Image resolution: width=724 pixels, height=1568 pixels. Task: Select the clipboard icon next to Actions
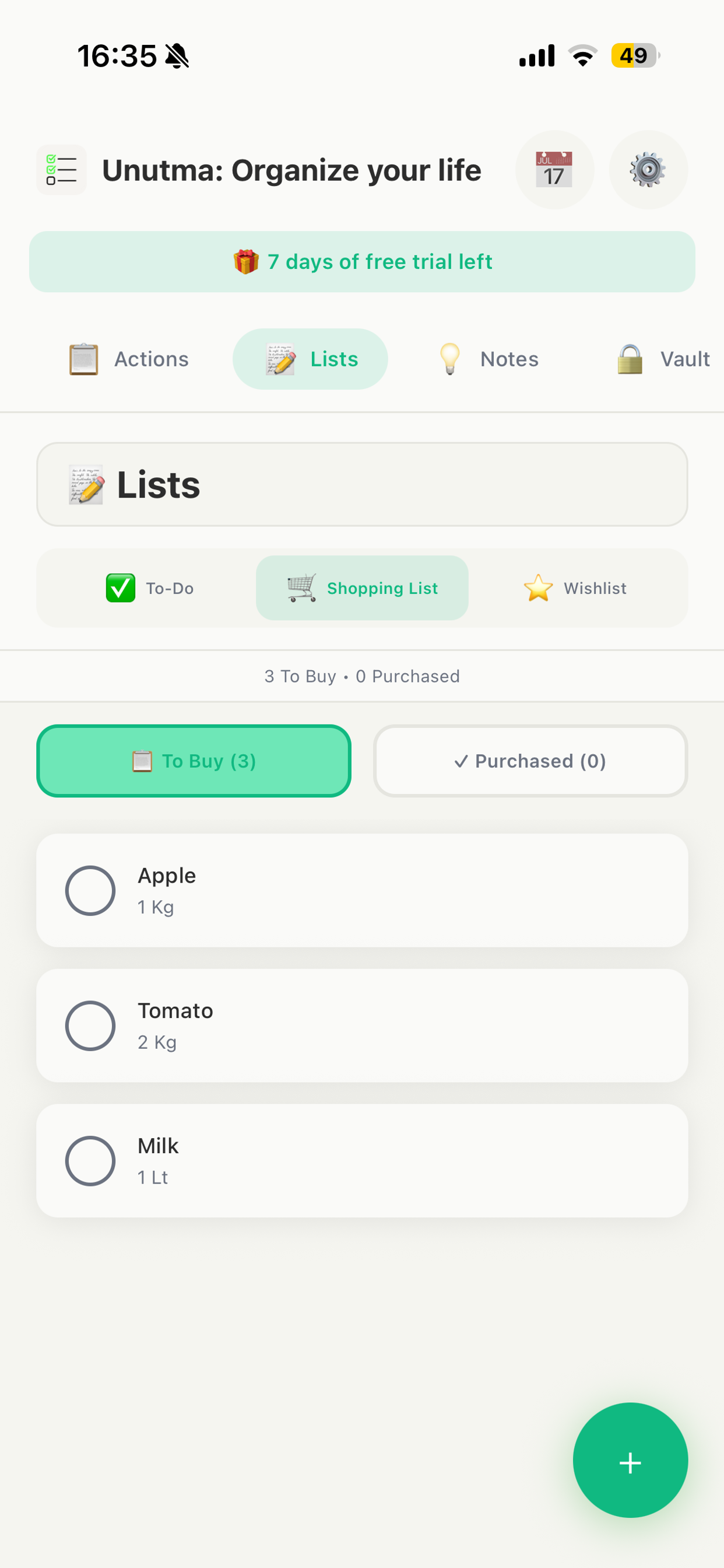pos(85,359)
